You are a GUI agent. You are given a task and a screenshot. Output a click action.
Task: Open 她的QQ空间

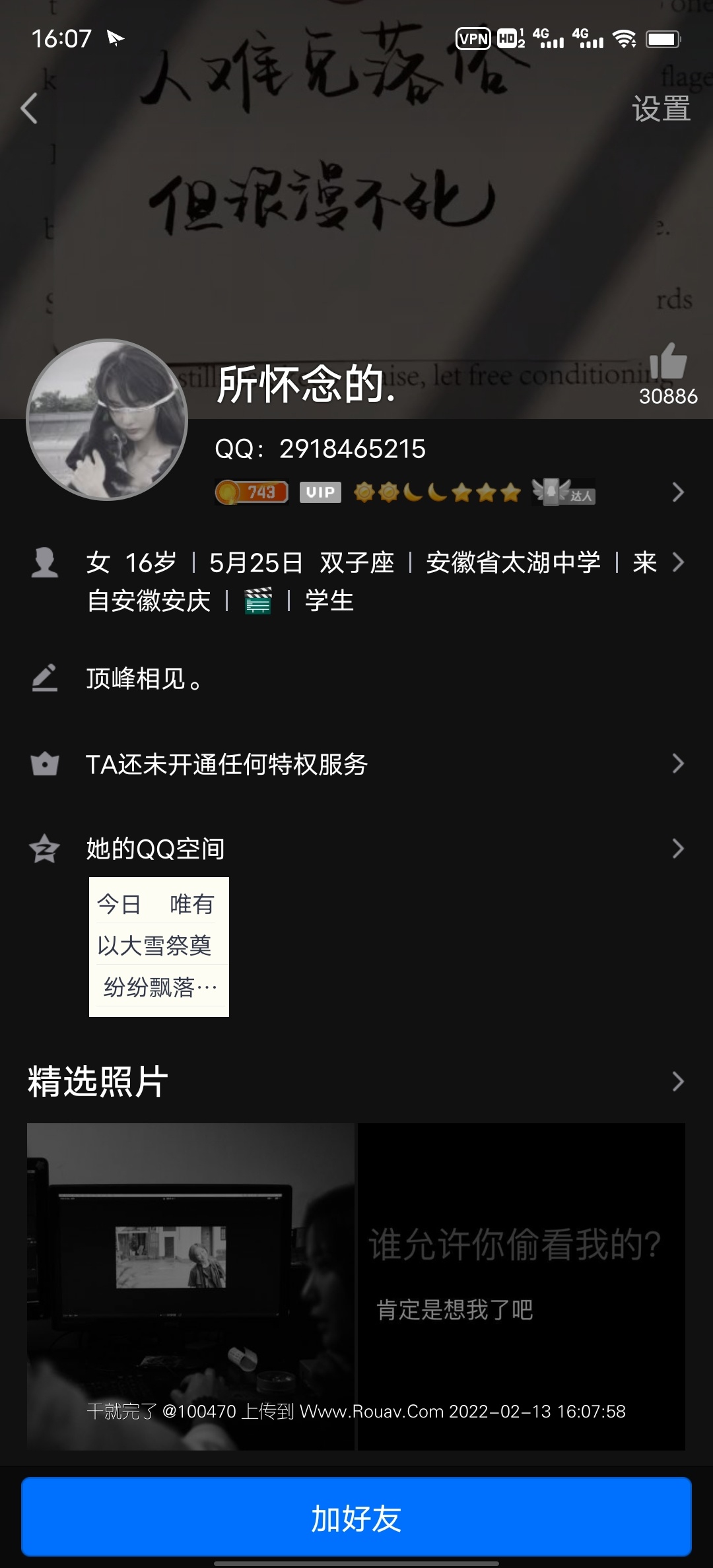[x=356, y=849]
